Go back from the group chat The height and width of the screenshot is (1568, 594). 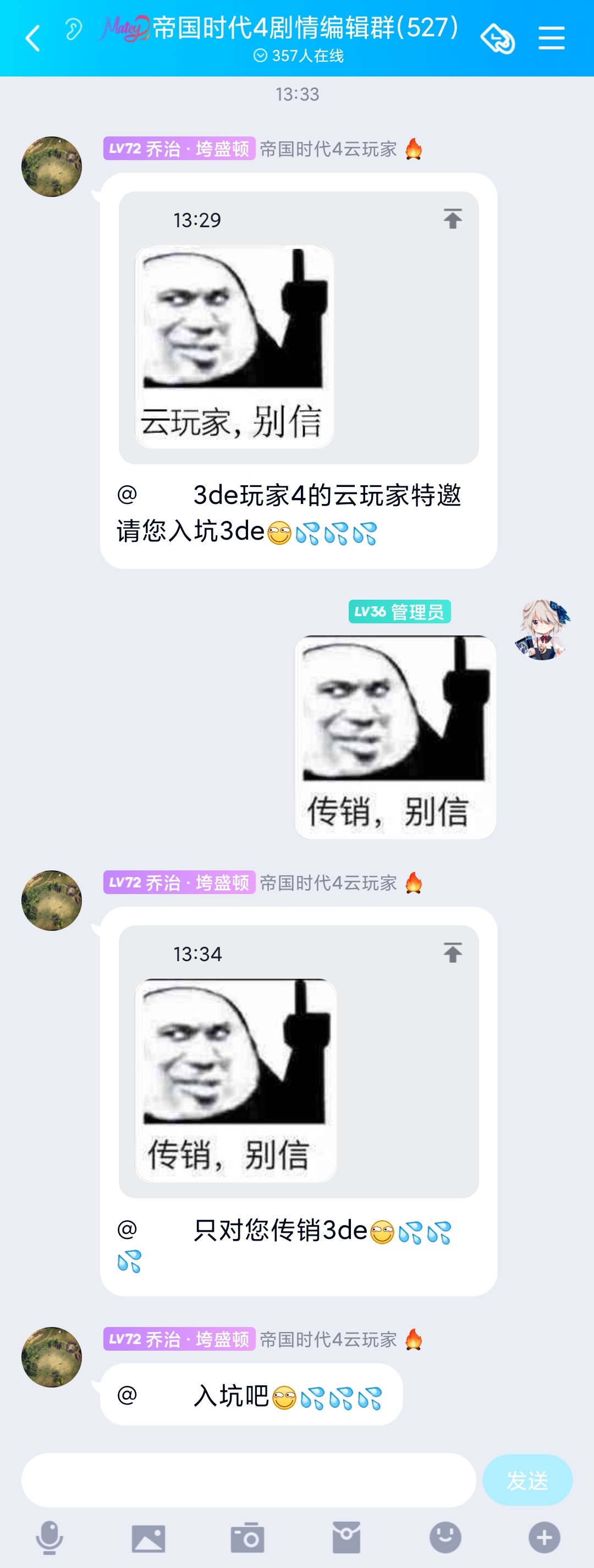point(33,38)
